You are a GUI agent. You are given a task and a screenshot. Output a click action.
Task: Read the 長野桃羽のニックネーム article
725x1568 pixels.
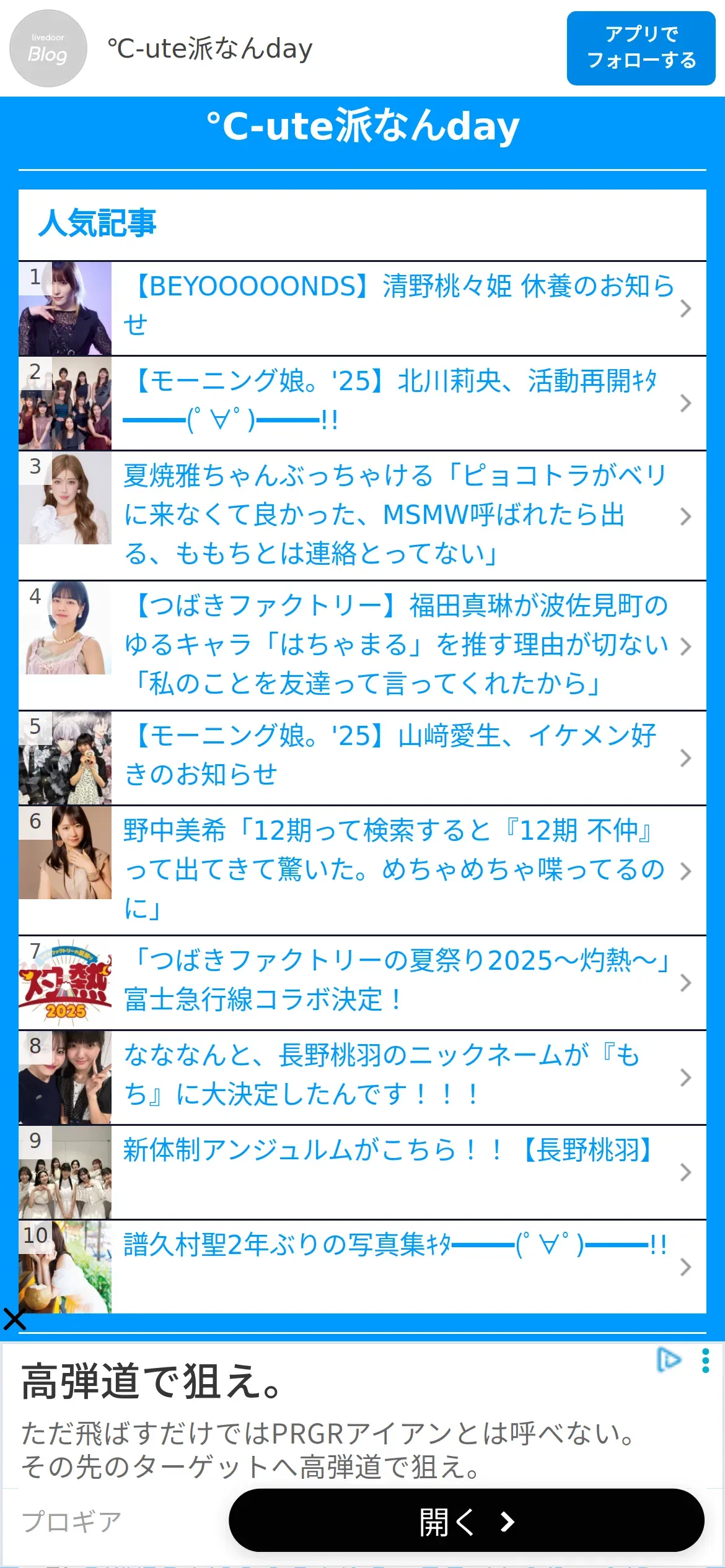pos(362,1078)
